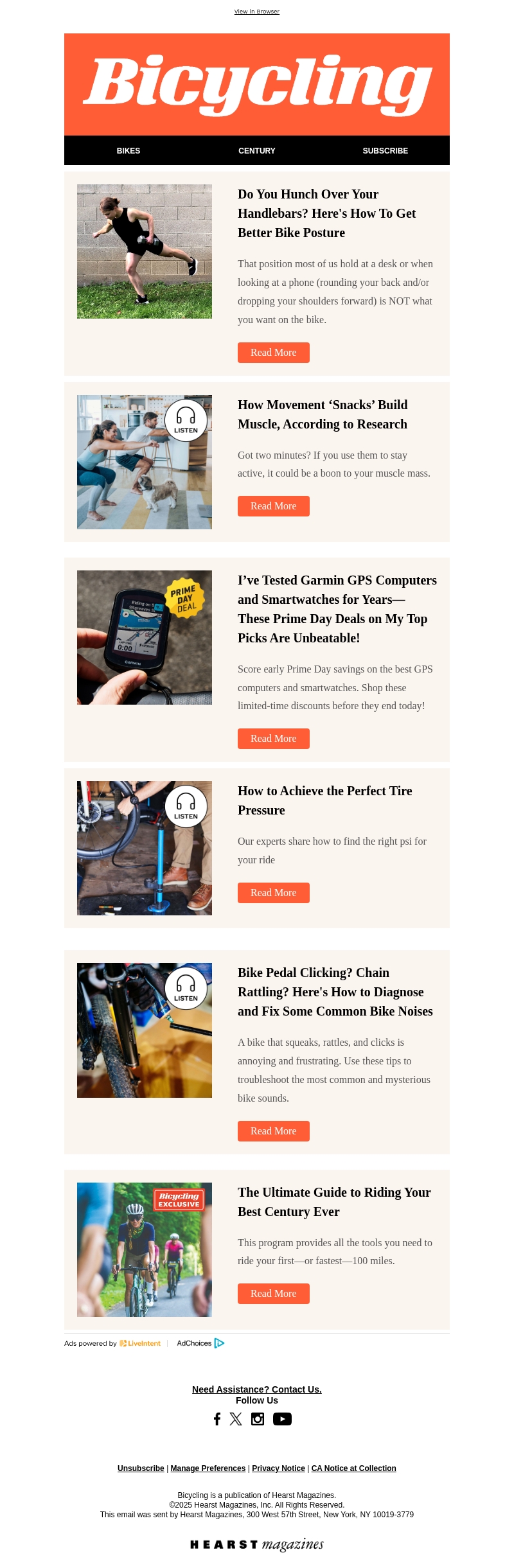Open Bicycling's Facebook page

click(217, 1419)
